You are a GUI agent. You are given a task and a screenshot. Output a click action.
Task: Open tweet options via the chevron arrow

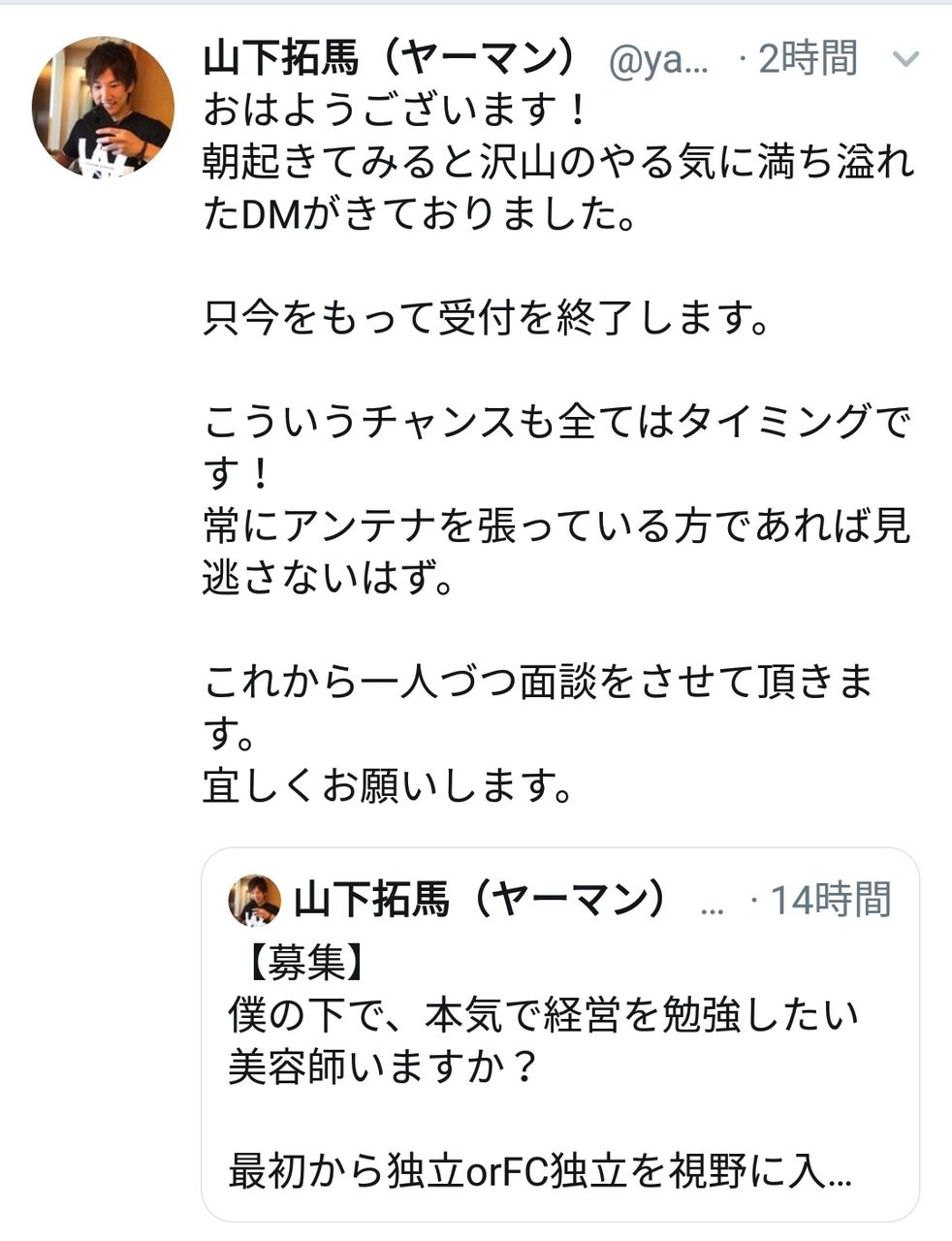[x=905, y=60]
